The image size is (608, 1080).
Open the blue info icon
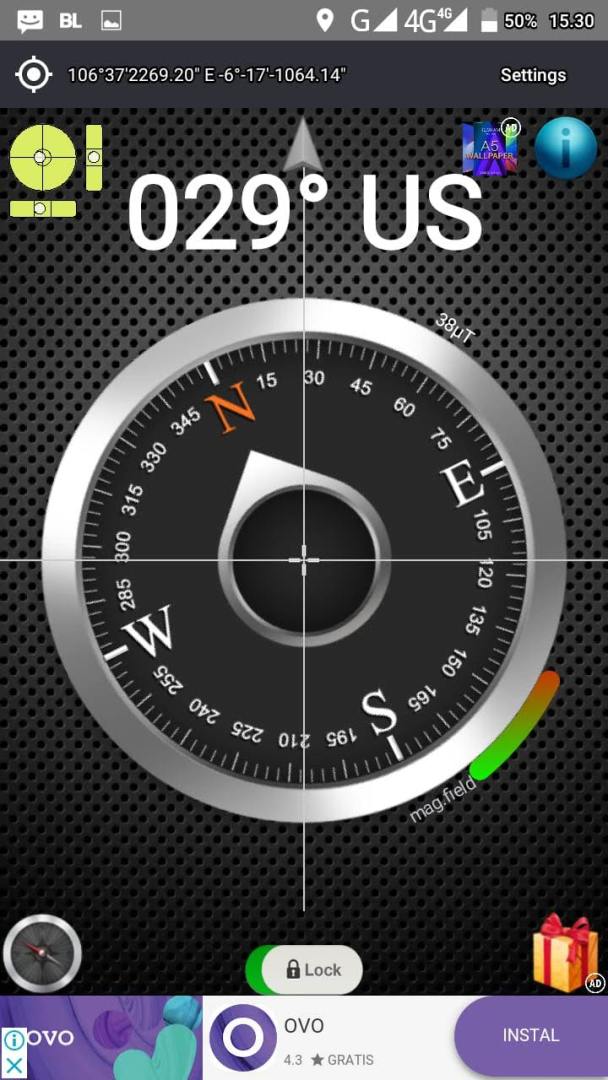(566, 149)
